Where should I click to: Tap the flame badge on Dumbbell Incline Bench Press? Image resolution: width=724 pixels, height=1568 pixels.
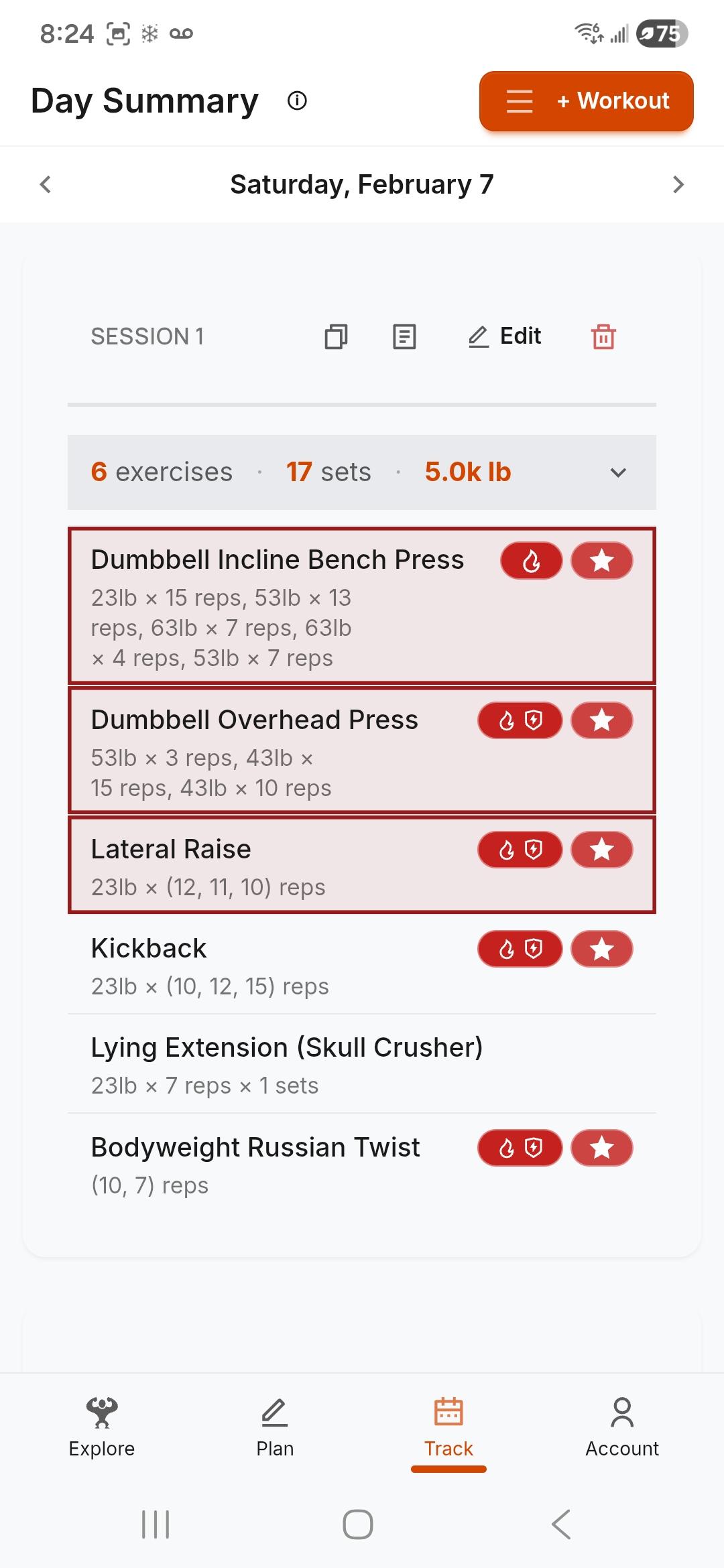pyautogui.click(x=530, y=561)
